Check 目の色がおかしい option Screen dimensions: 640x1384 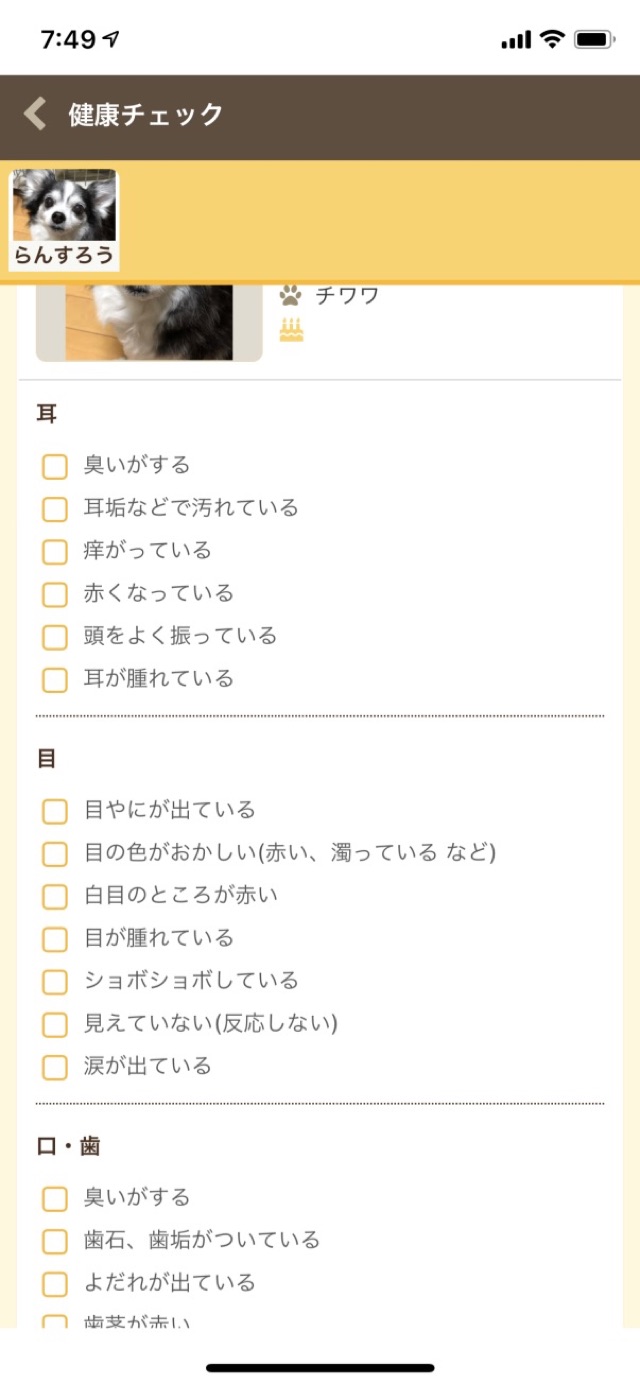pos(55,854)
